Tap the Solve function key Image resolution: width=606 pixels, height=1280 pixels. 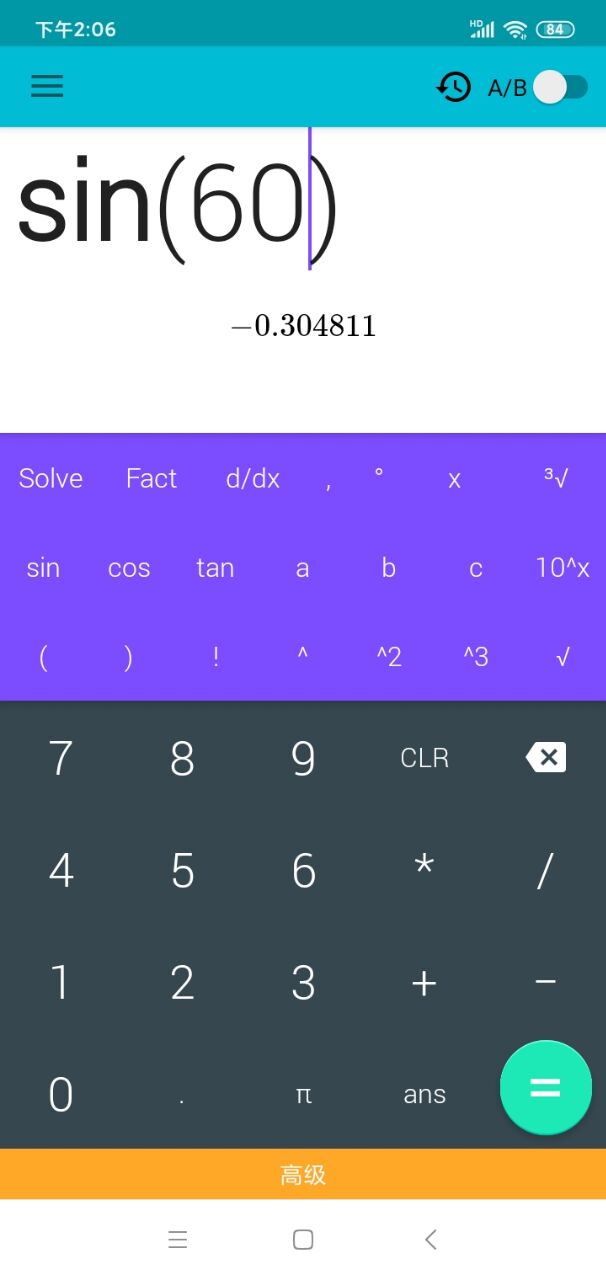pyautogui.click(x=51, y=479)
